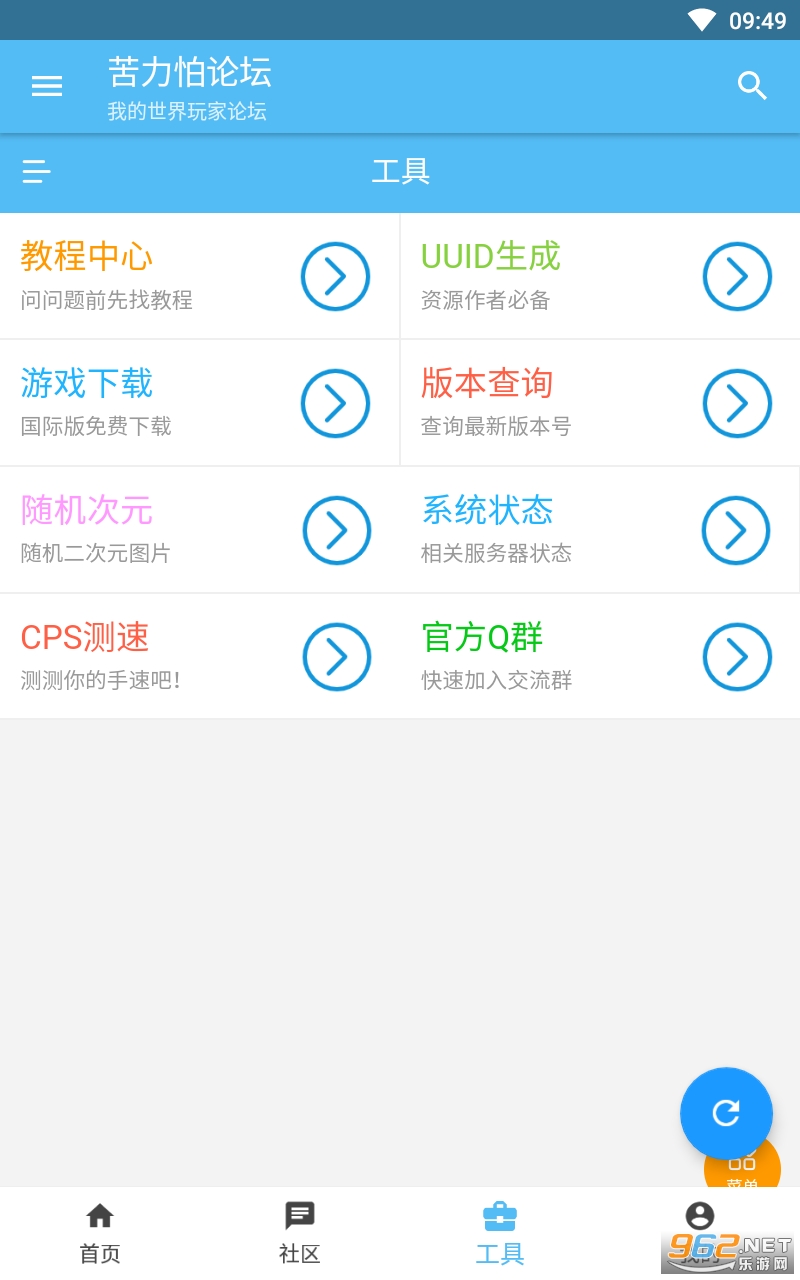Switch to the 社区 tab
This screenshot has height=1280, width=800.
coord(300,1233)
